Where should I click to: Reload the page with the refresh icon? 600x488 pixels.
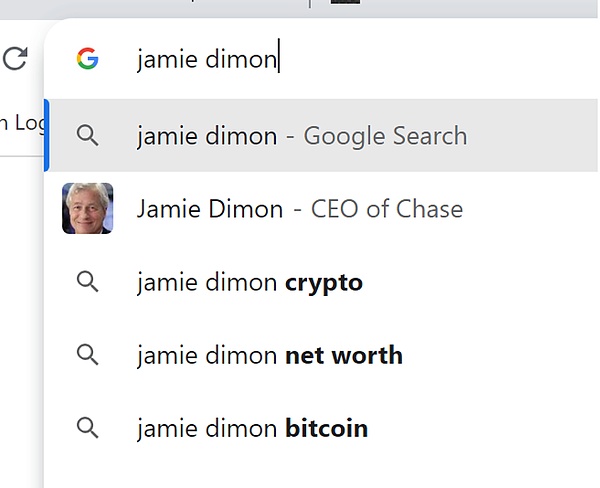[14, 59]
